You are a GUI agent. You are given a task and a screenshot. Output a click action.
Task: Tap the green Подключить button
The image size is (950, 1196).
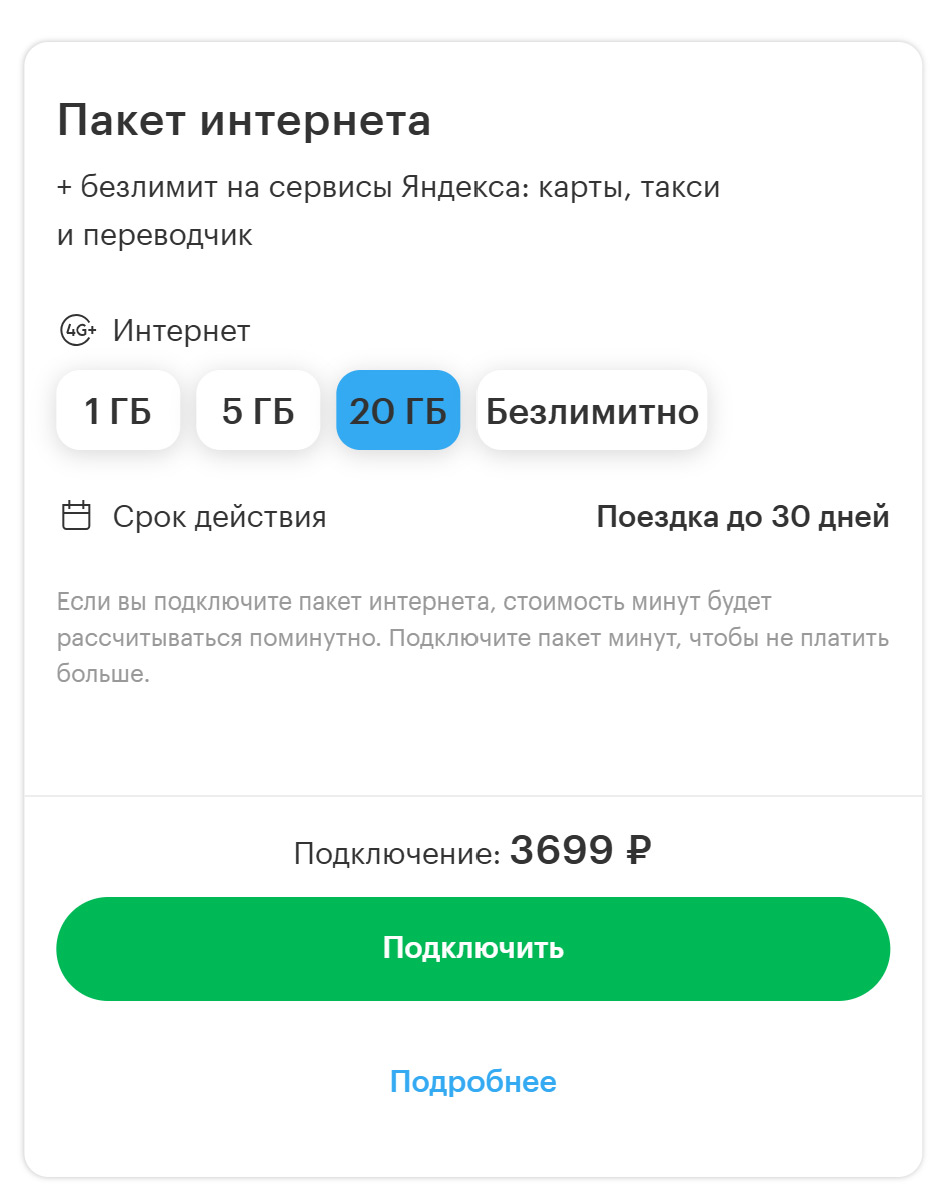pos(473,948)
